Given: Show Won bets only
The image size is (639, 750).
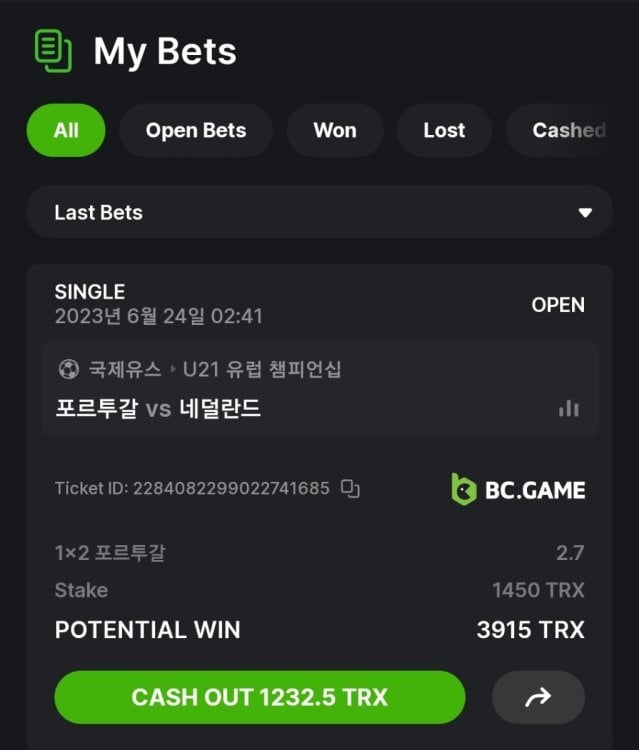Looking at the screenshot, I should tap(334, 130).
